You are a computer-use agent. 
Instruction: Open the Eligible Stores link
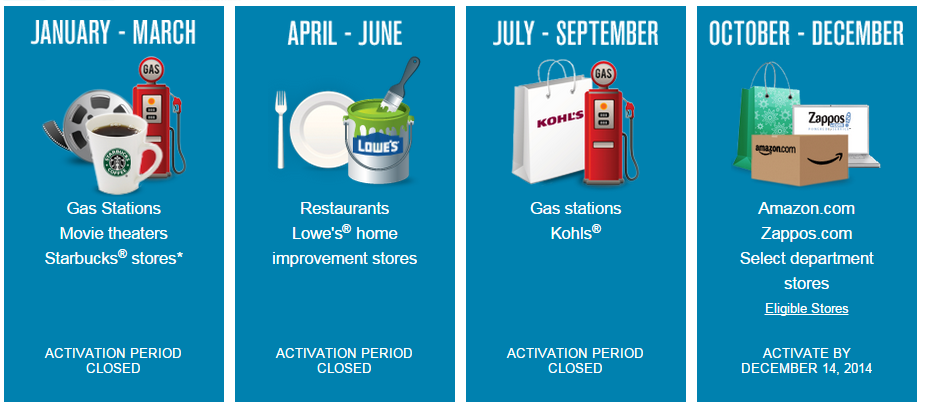click(806, 308)
